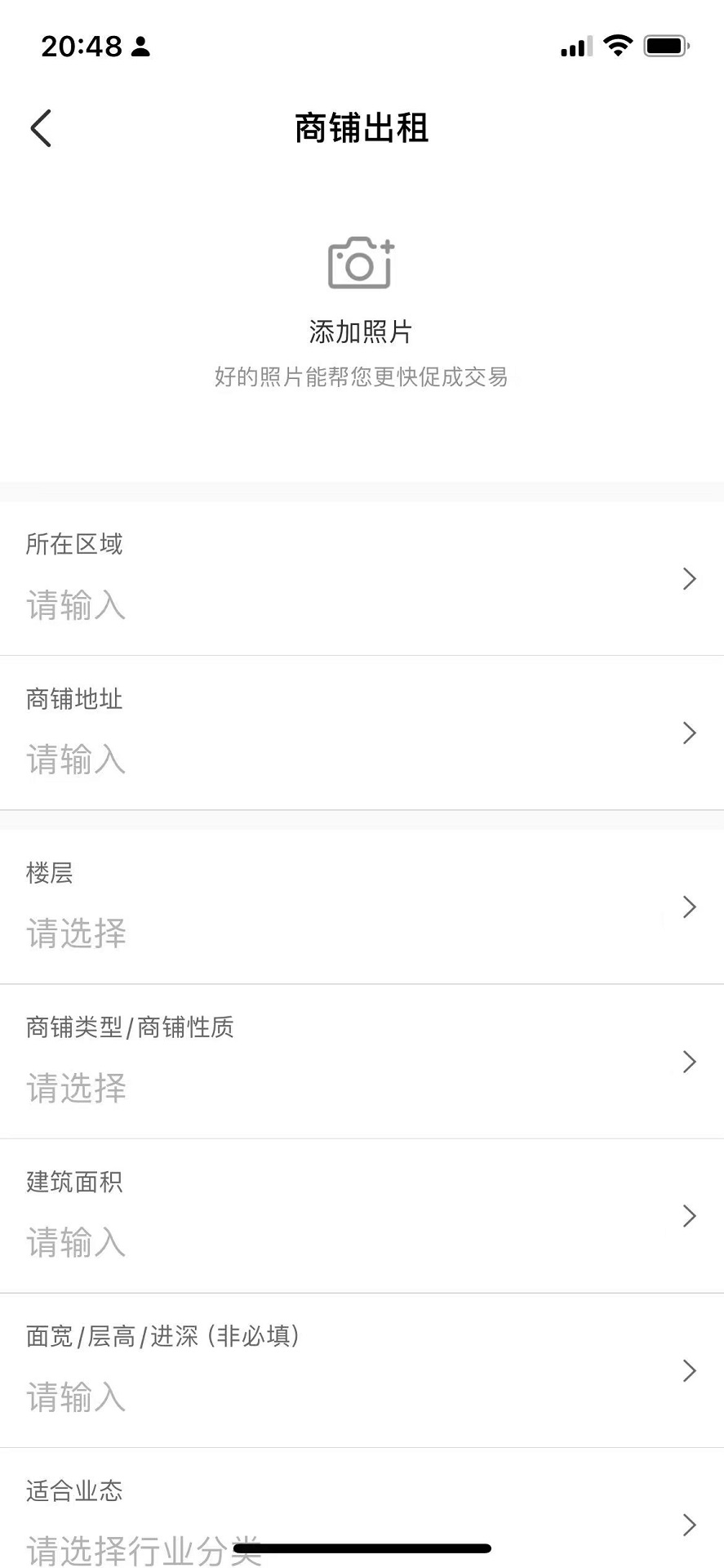Tap the 商铺出租 title bar
Image resolution: width=724 pixels, height=1568 pixels.
click(x=362, y=128)
